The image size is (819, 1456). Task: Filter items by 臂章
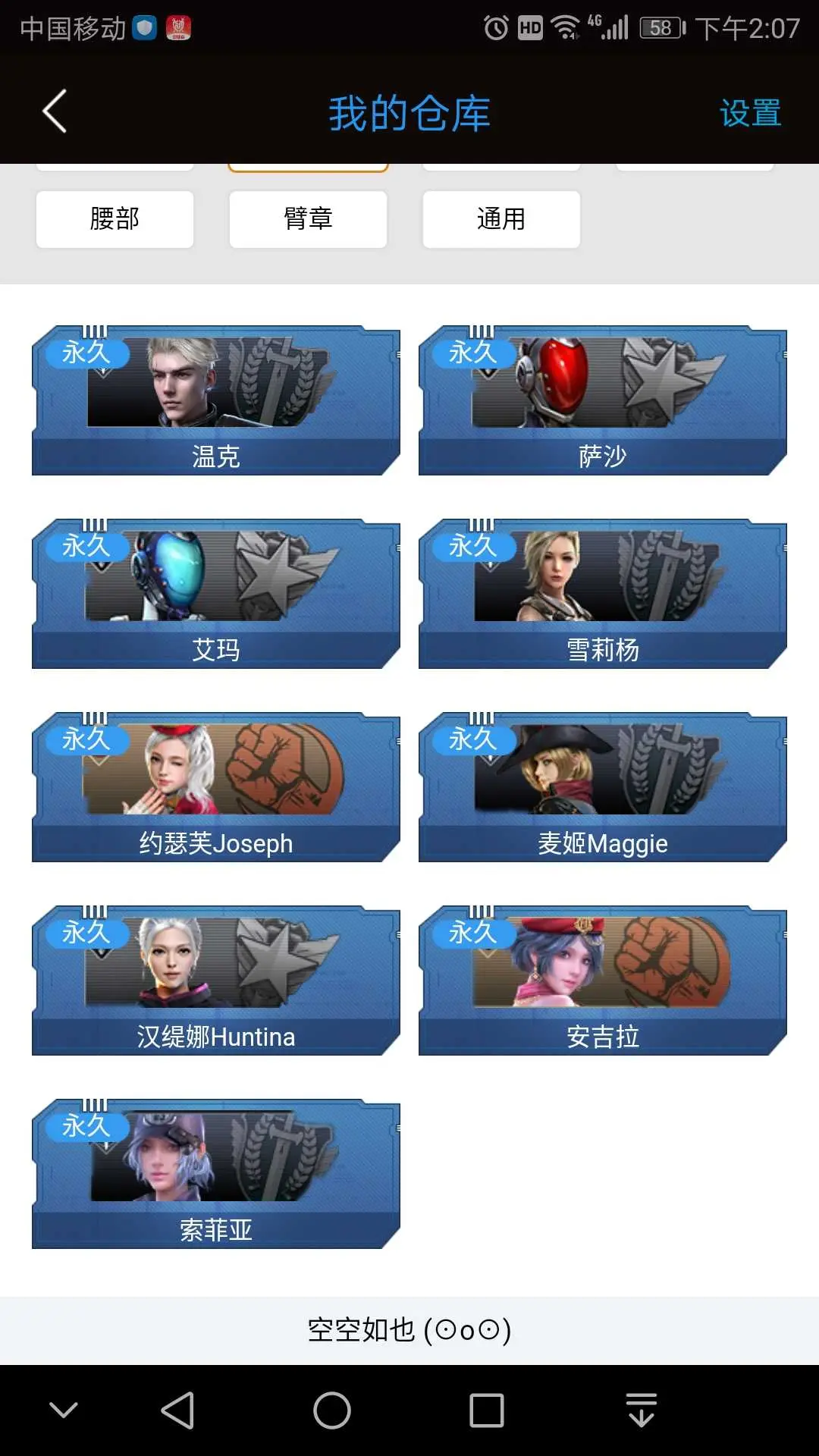point(308,219)
